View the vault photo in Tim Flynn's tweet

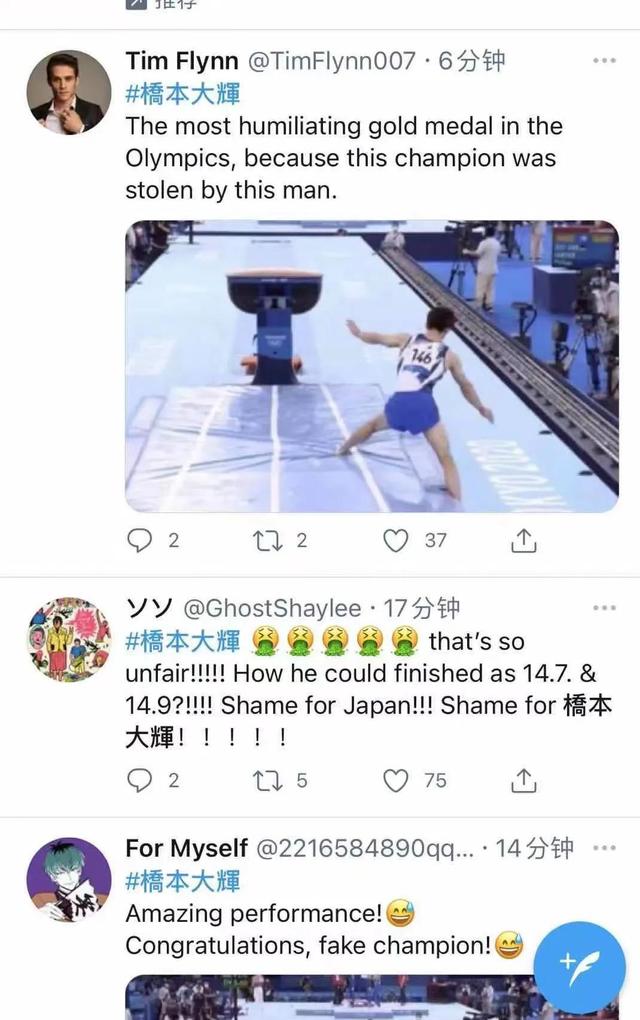pos(372,366)
